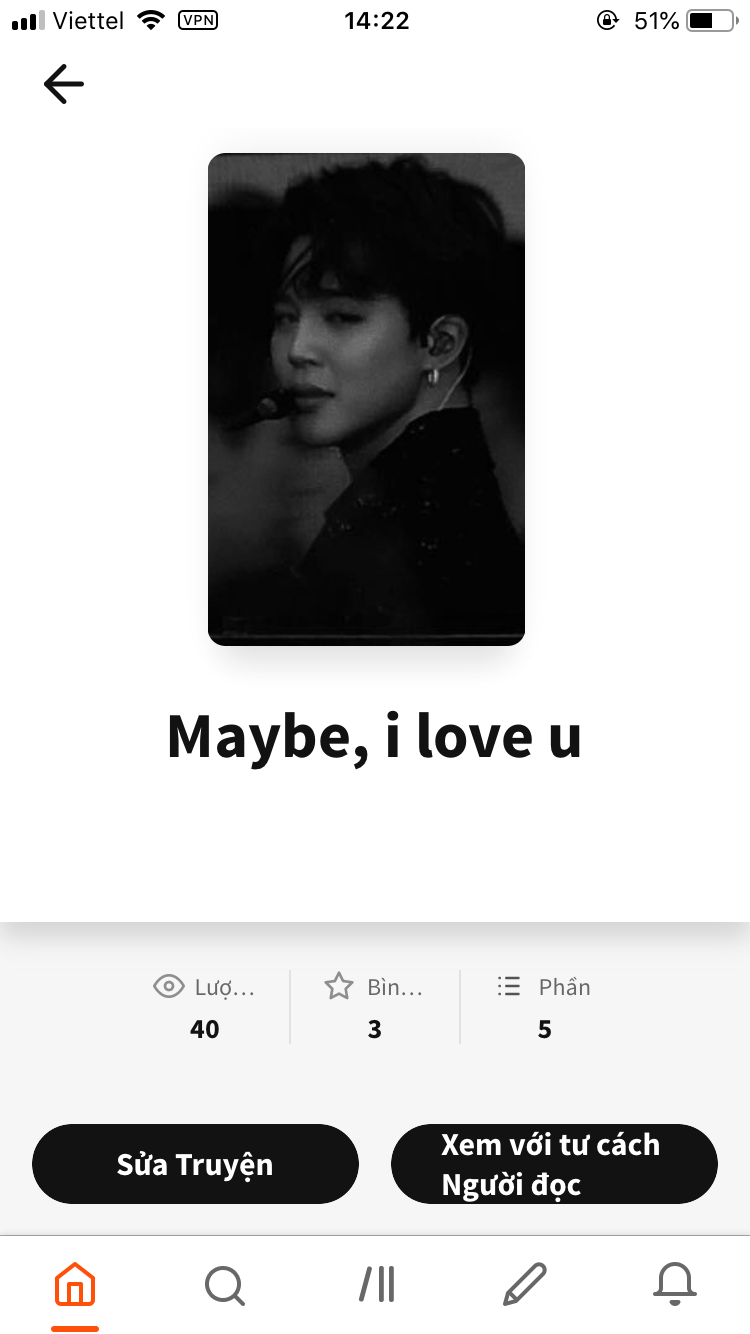Open the Search tab
Viewport: 750px width, 1334px height.
[224, 1284]
